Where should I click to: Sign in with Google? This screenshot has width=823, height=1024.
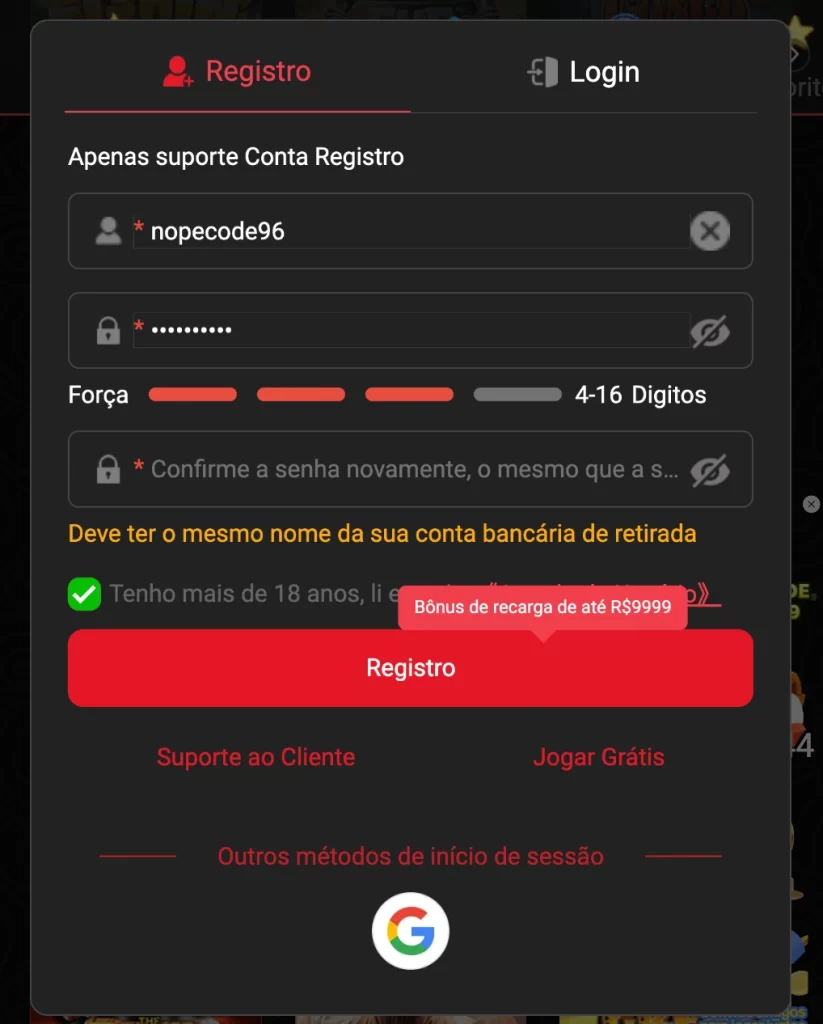point(410,932)
